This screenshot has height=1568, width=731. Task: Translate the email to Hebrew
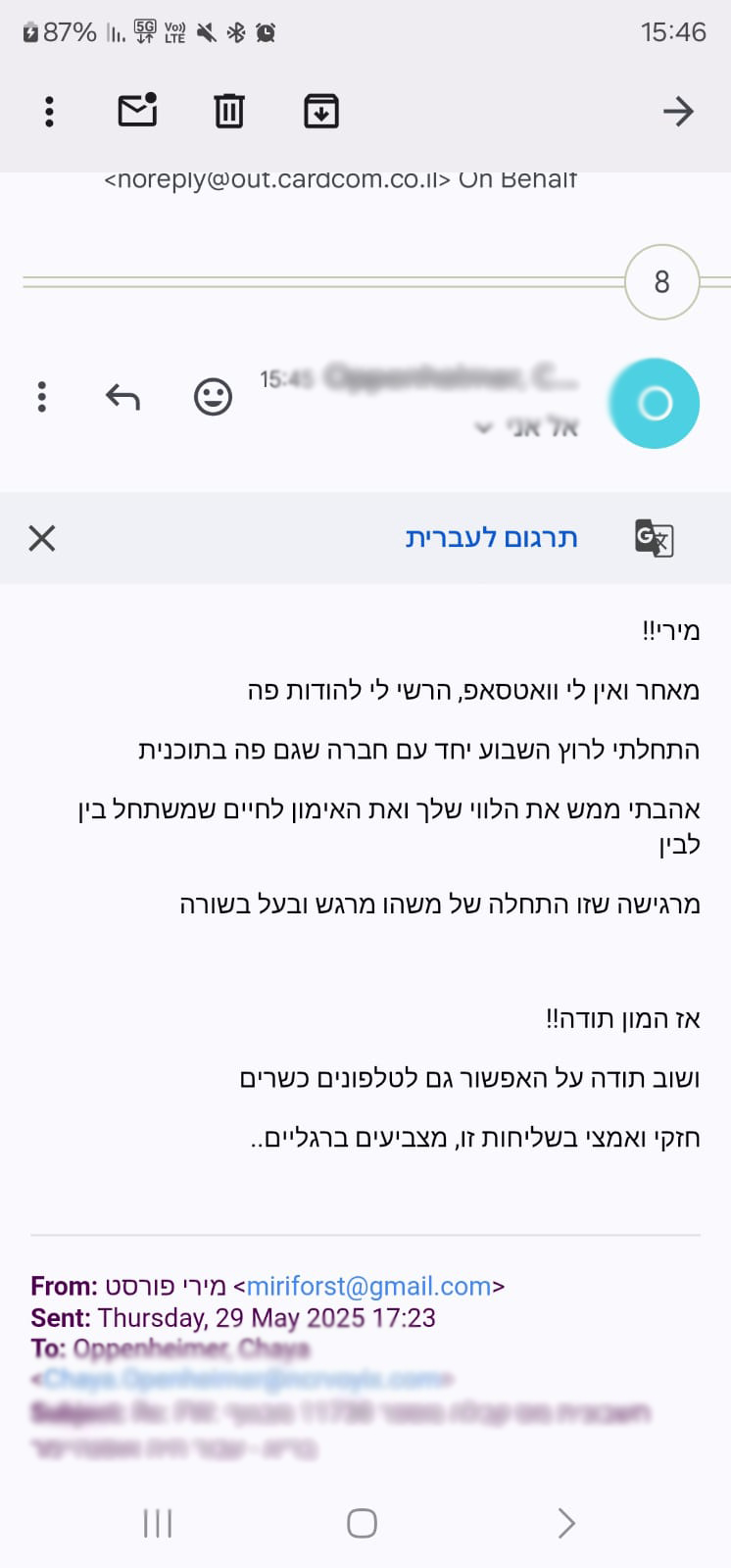click(491, 537)
